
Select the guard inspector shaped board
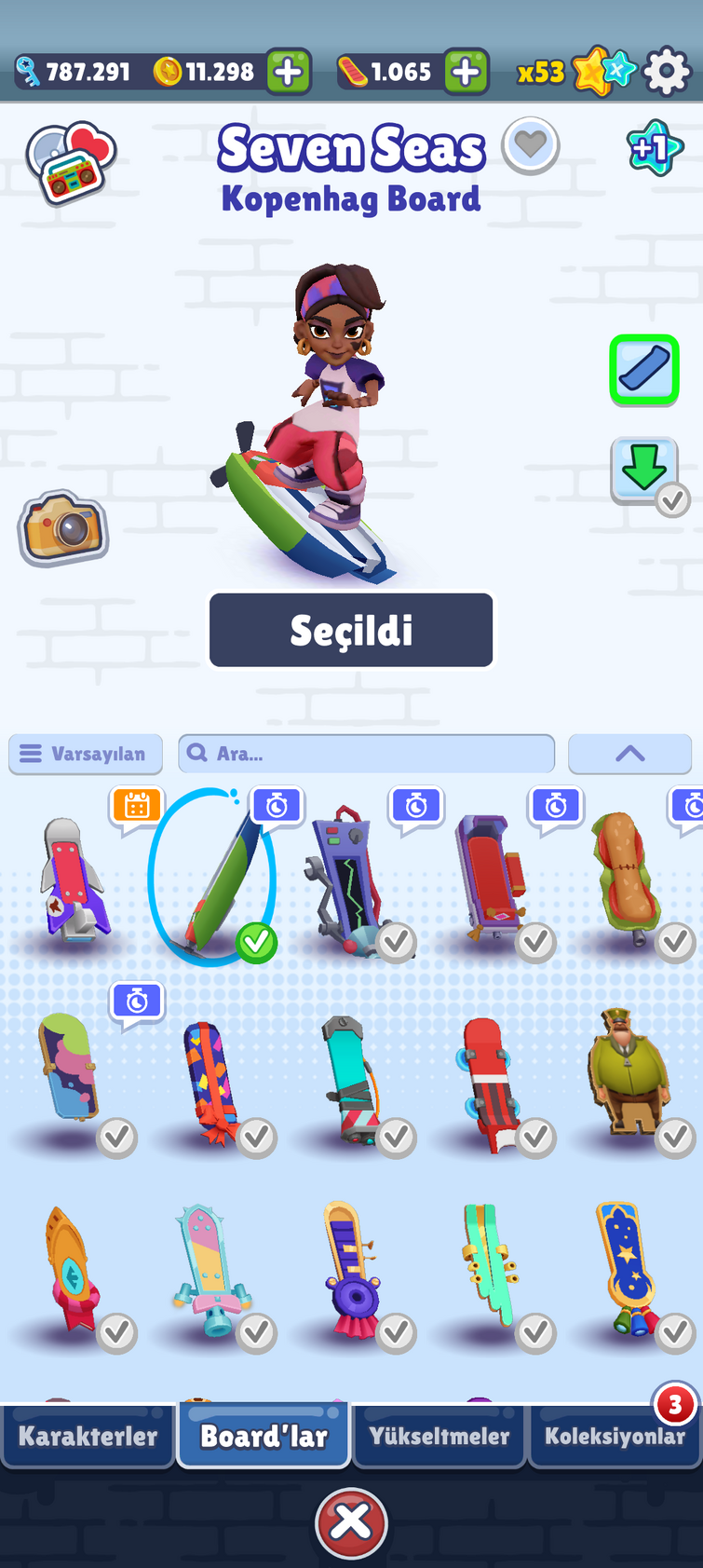point(629,1071)
